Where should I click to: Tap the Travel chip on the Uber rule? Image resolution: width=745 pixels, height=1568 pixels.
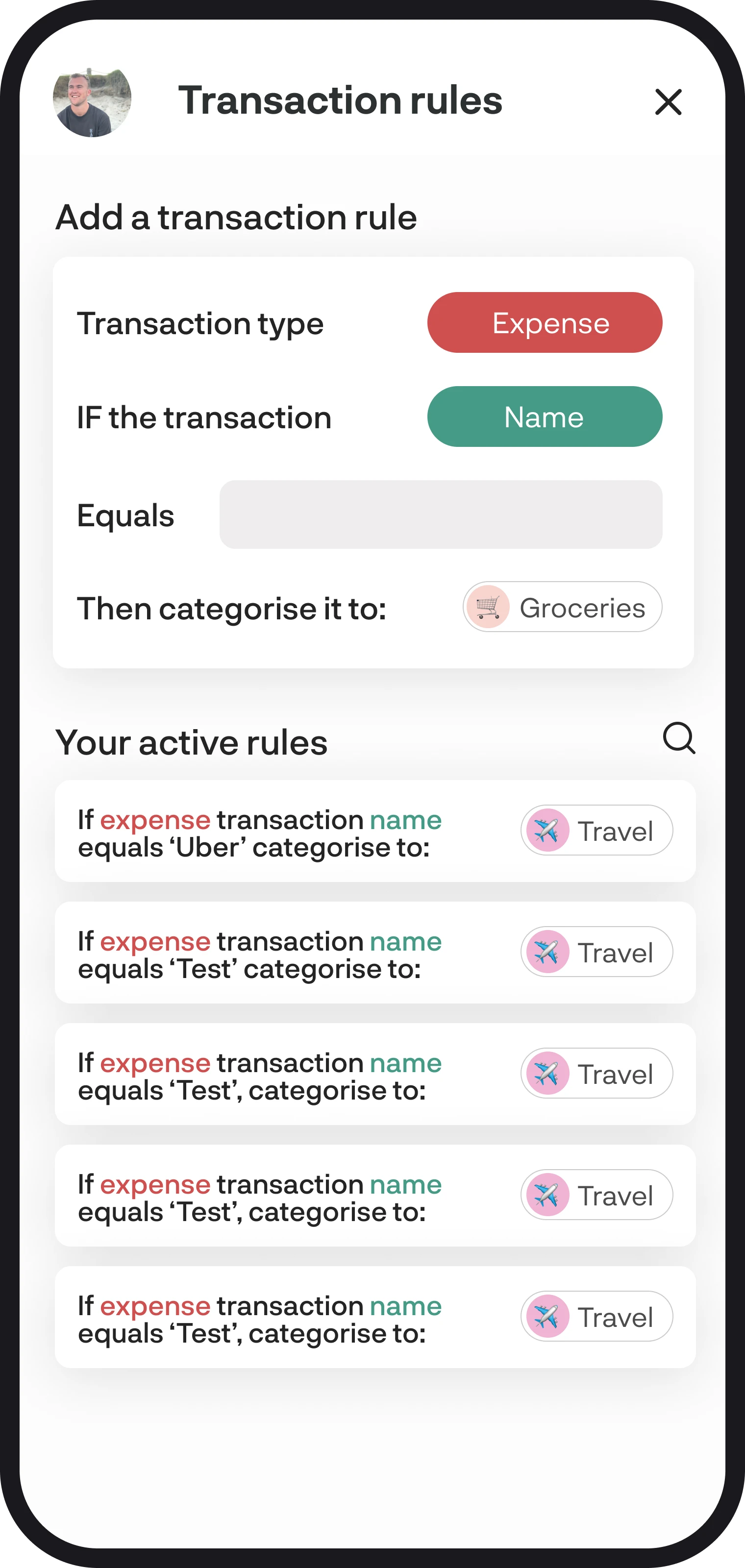(x=596, y=830)
